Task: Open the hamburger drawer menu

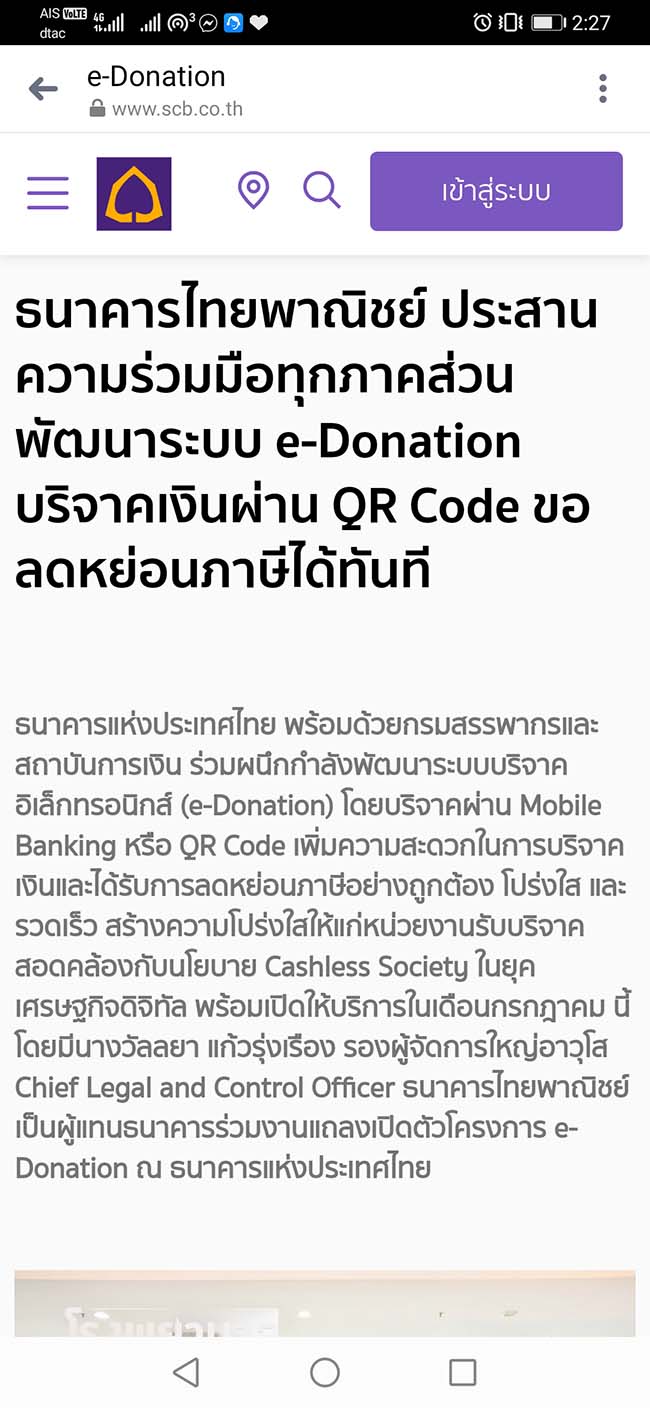Action: [48, 192]
